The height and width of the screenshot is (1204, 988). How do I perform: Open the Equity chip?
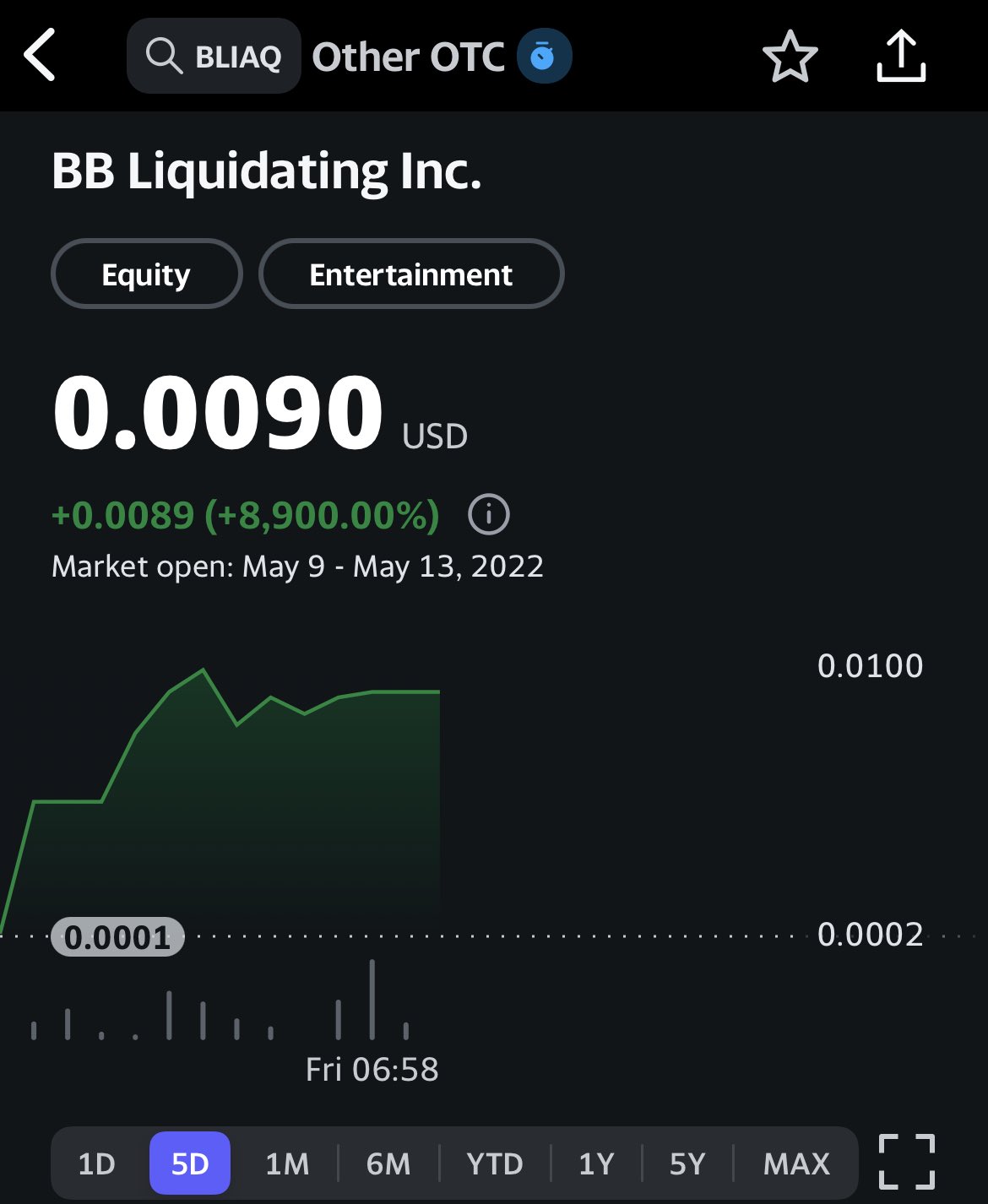(147, 274)
